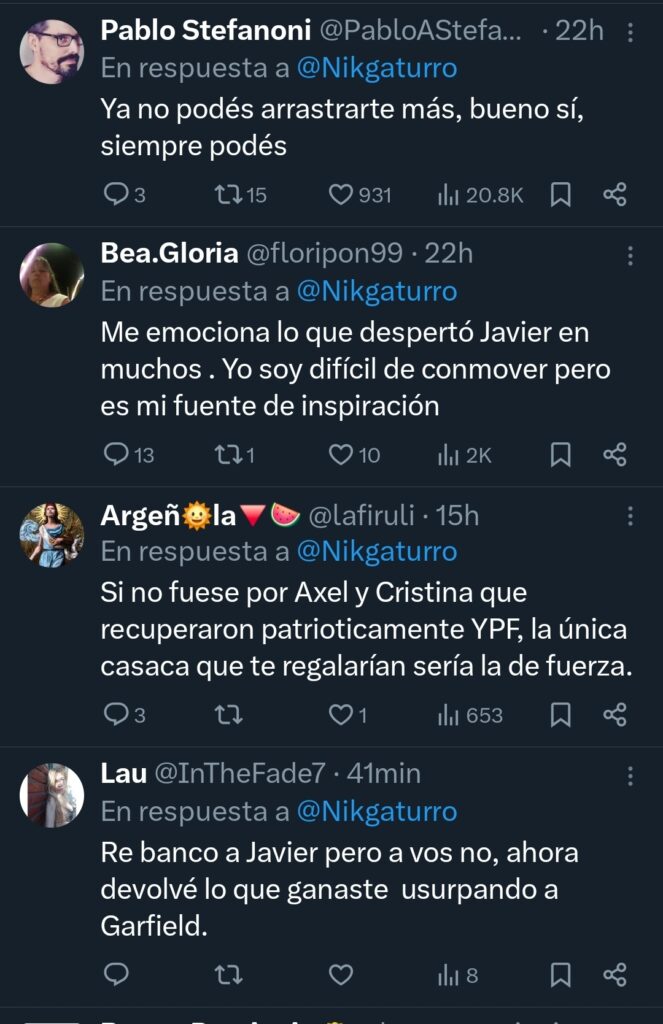The height and width of the screenshot is (1024, 663).
Task: Like Pablo Stefanoni's reply
Action: click(x=342, y=195)
